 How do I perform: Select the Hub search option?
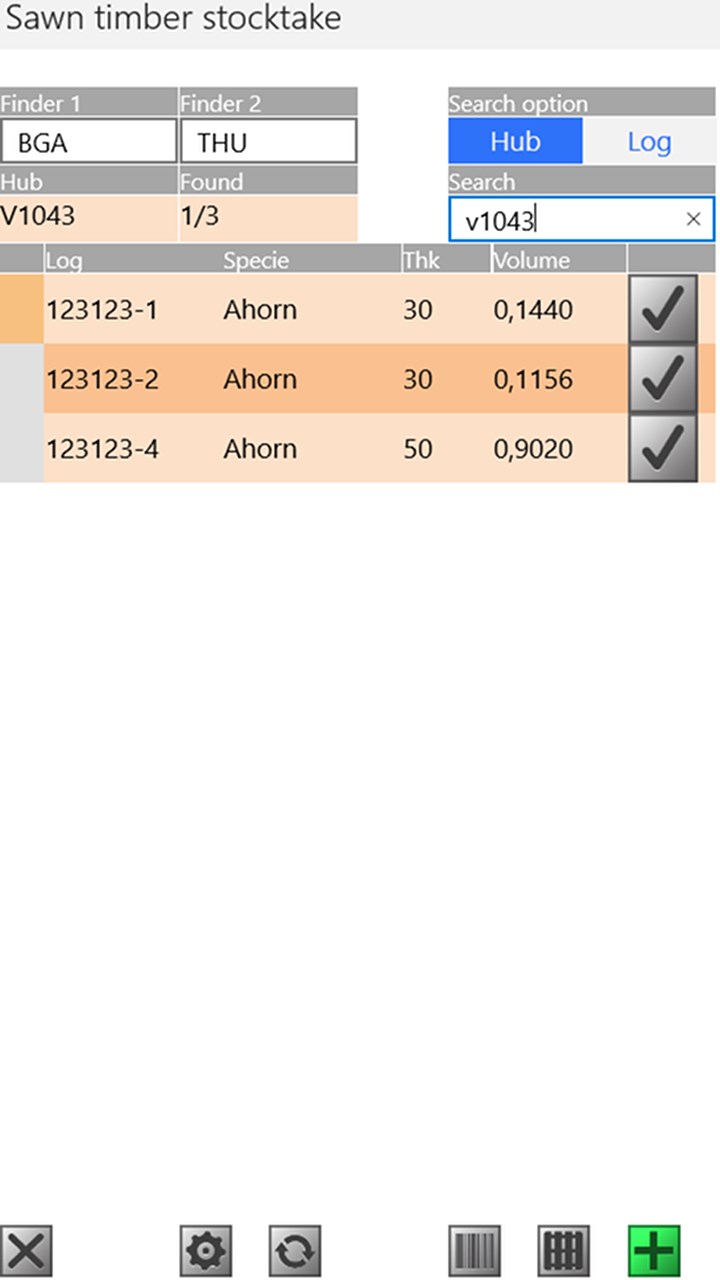tap(515, 142)
